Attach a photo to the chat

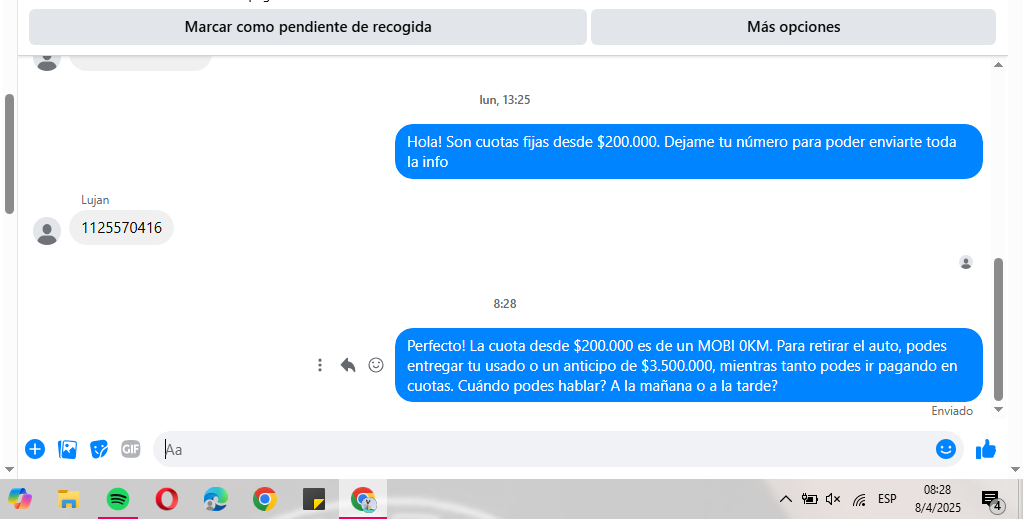(67, 449)
